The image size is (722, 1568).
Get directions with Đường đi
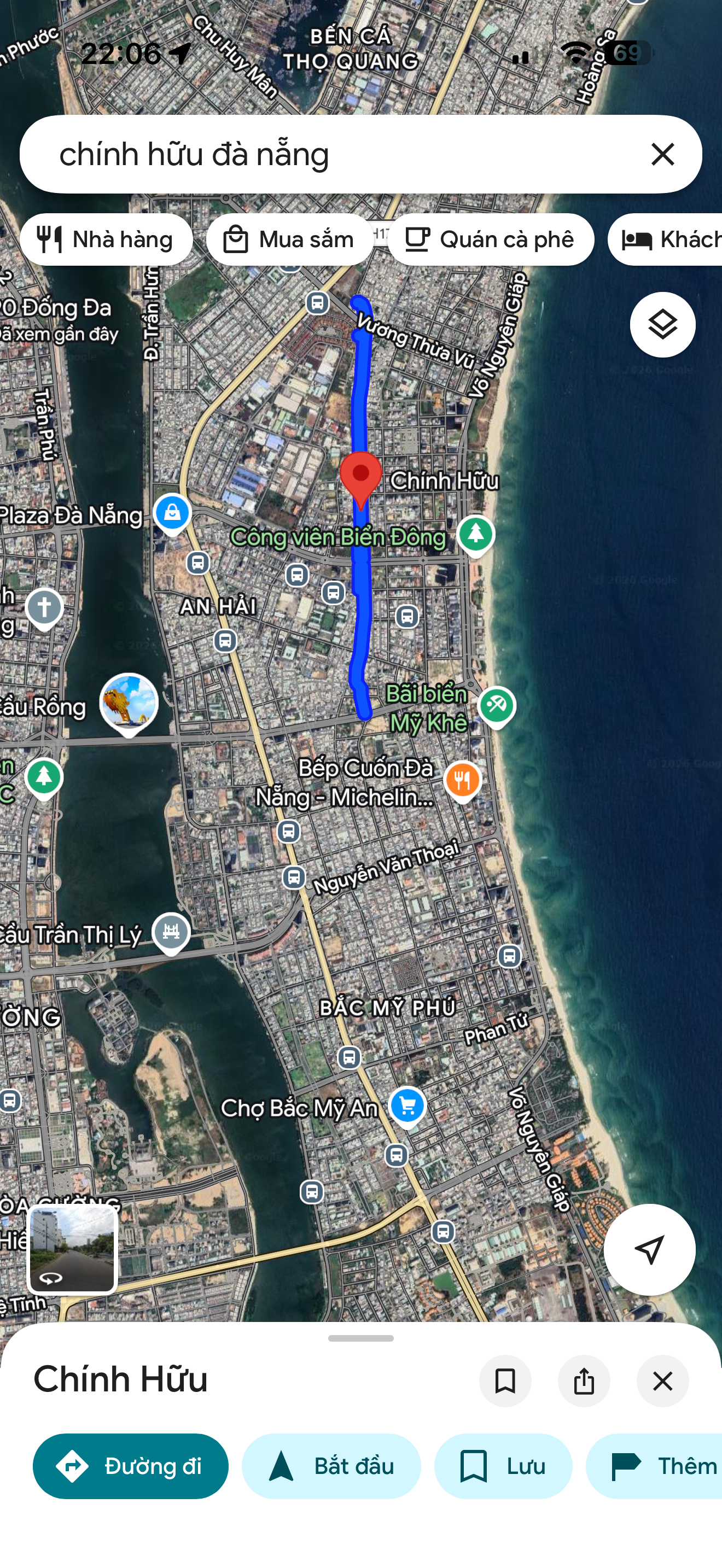(130, 1466)
